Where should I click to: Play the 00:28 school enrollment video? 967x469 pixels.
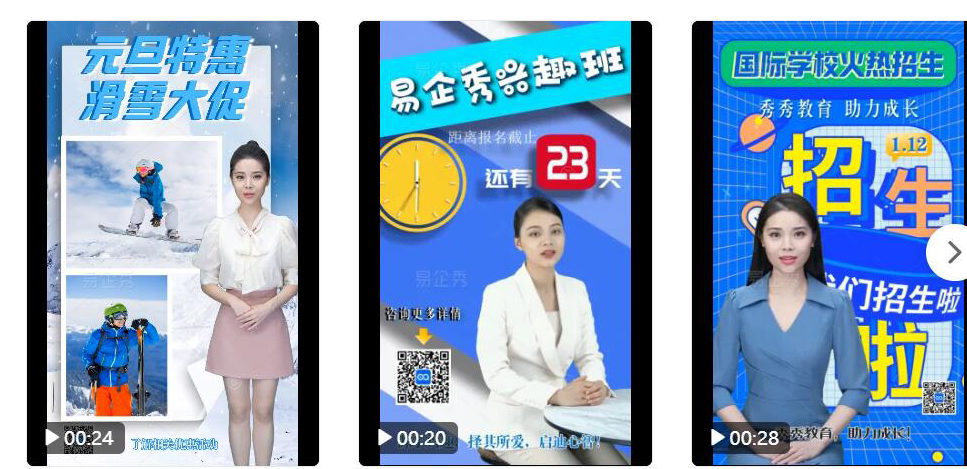tap(718, 438)
